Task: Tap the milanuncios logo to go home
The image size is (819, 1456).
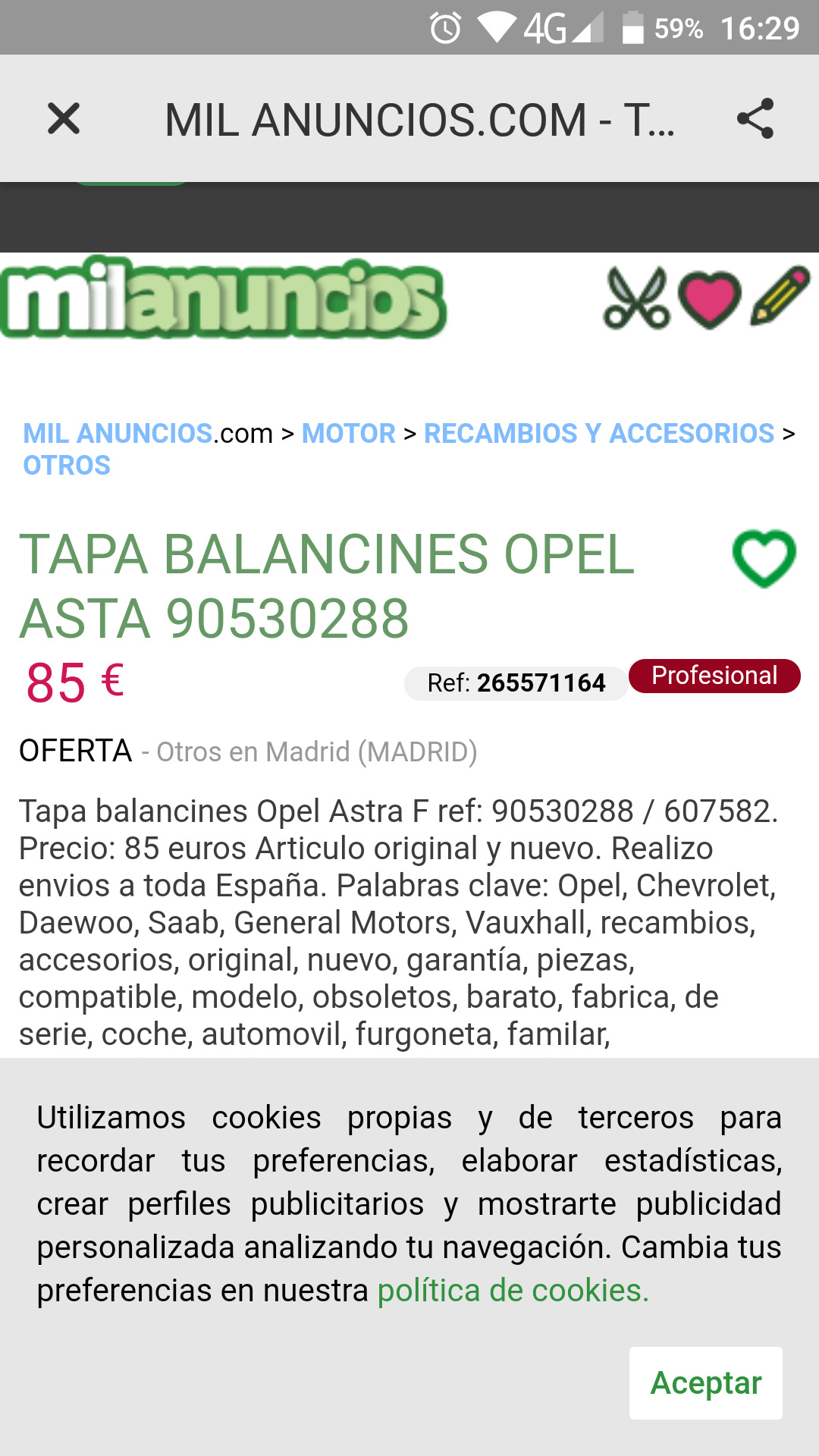Action: tap(223, 298)
